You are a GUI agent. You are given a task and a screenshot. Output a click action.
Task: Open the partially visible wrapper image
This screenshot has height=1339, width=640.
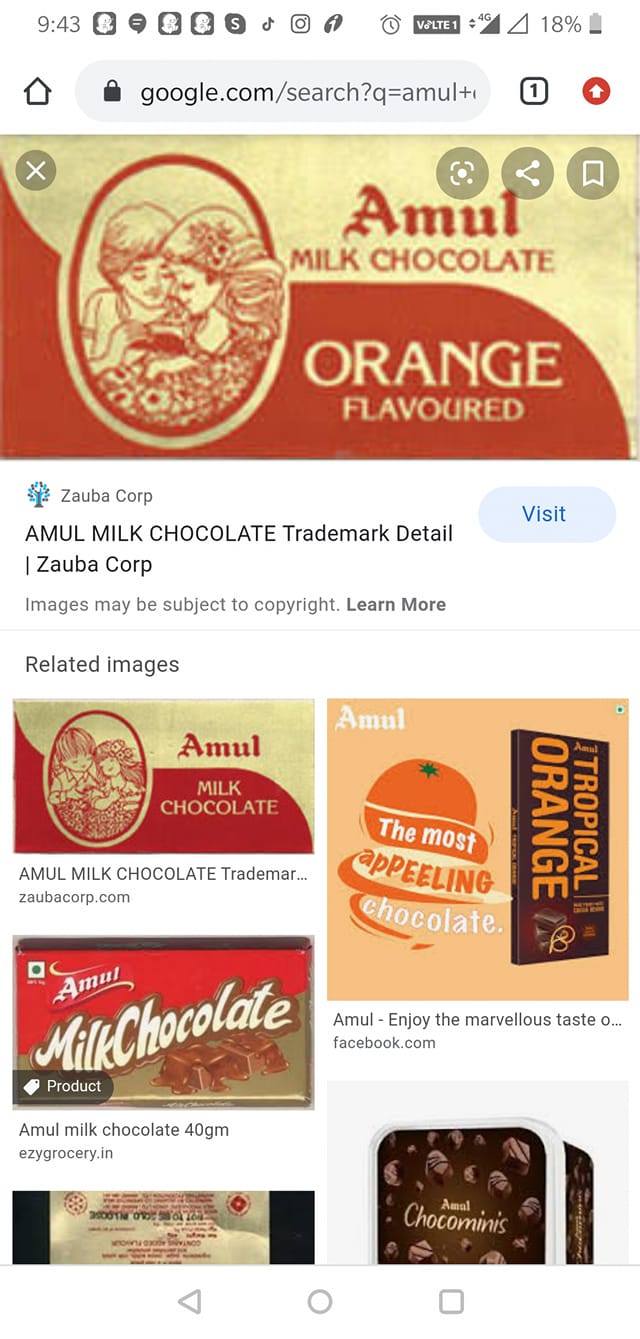[164, 1227]
